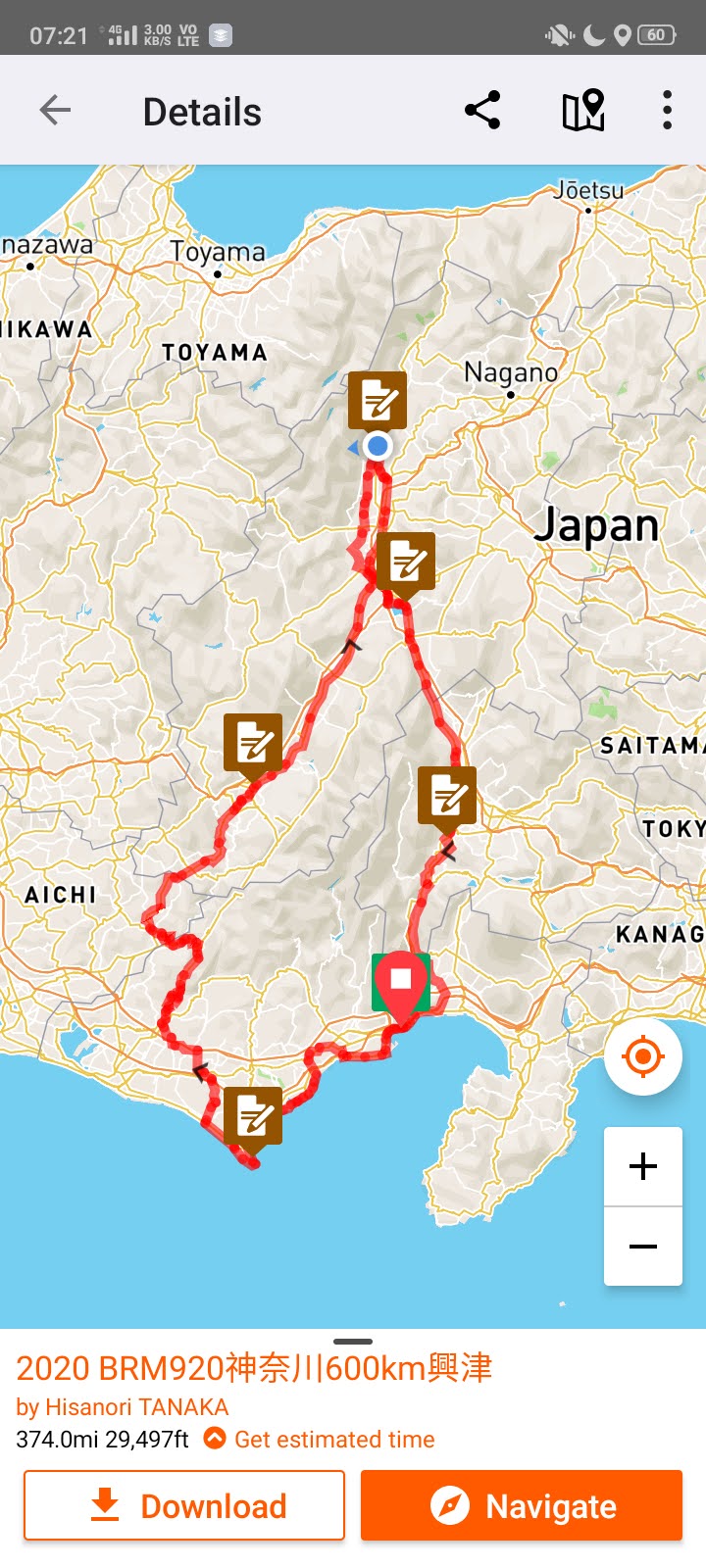Open the overflow menu
Screen dimensions: 706x1568
click(x=667, y=111)
